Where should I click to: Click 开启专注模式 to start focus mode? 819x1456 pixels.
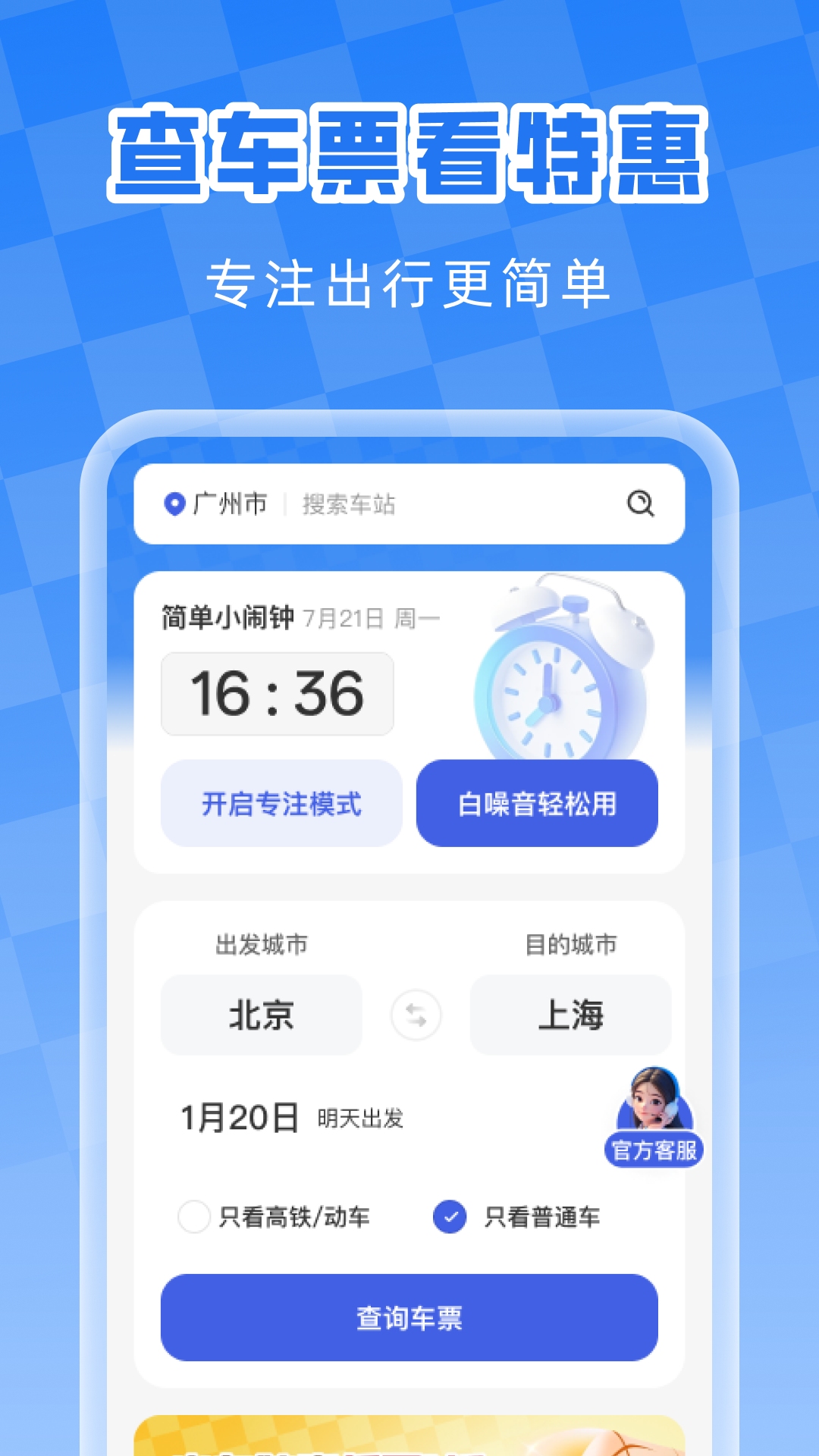281,805
